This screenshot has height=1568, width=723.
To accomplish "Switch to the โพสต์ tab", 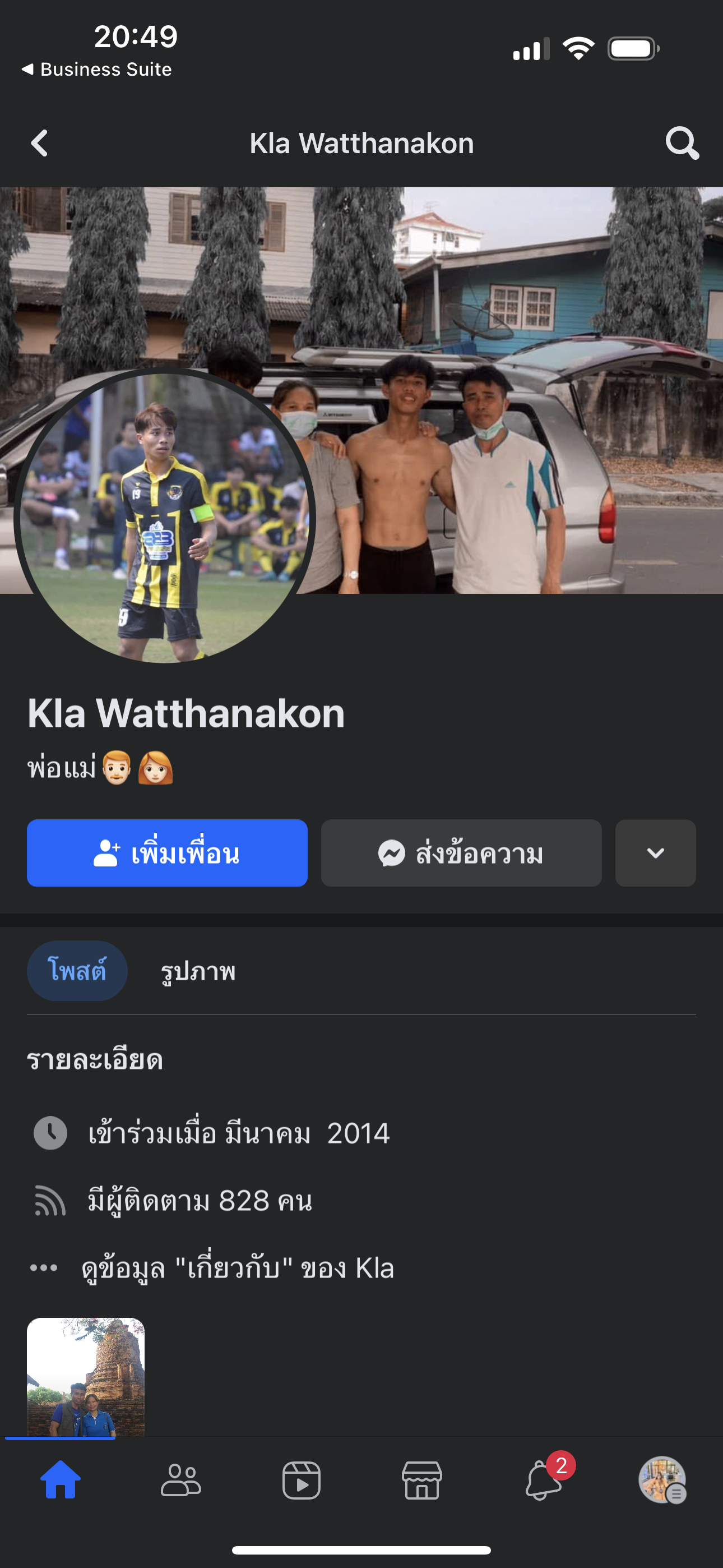I will click(x=77, y=970).
